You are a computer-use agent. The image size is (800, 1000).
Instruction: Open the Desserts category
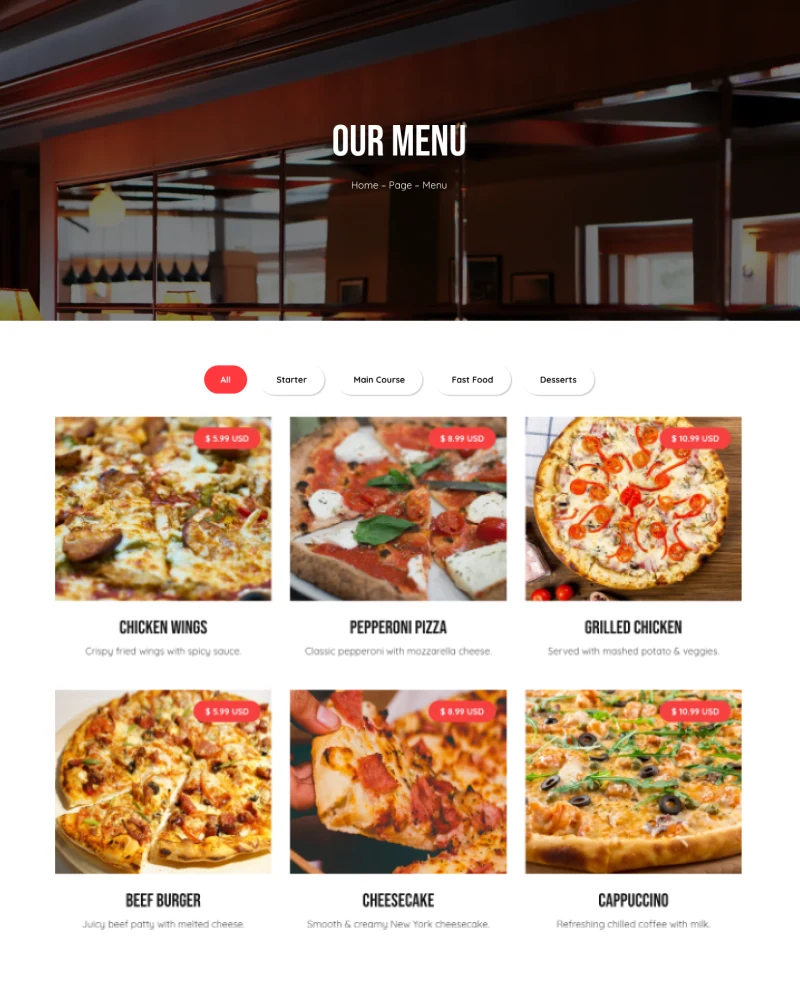(558, 380)
